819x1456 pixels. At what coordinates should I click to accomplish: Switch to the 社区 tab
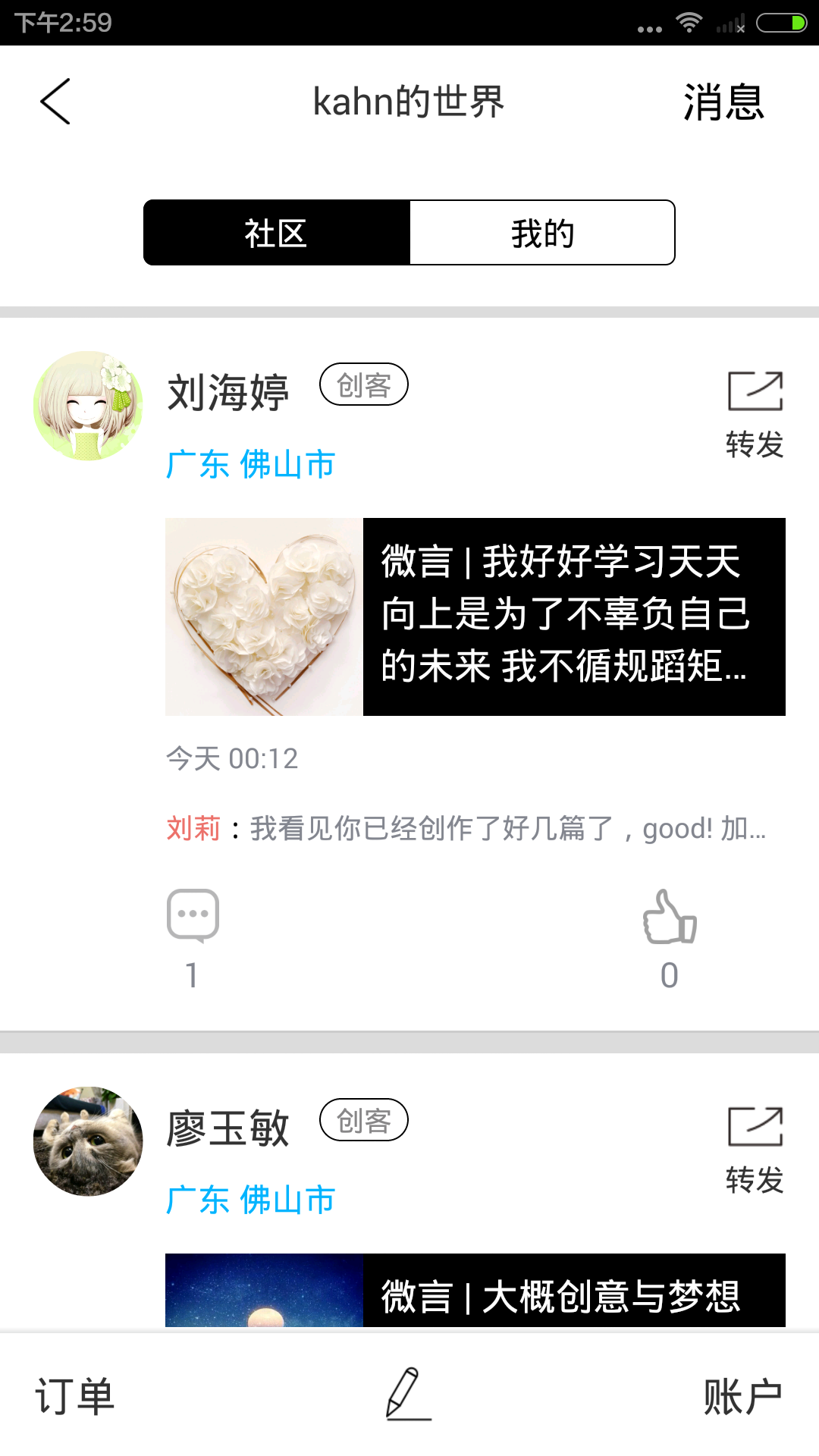(277, 233)
